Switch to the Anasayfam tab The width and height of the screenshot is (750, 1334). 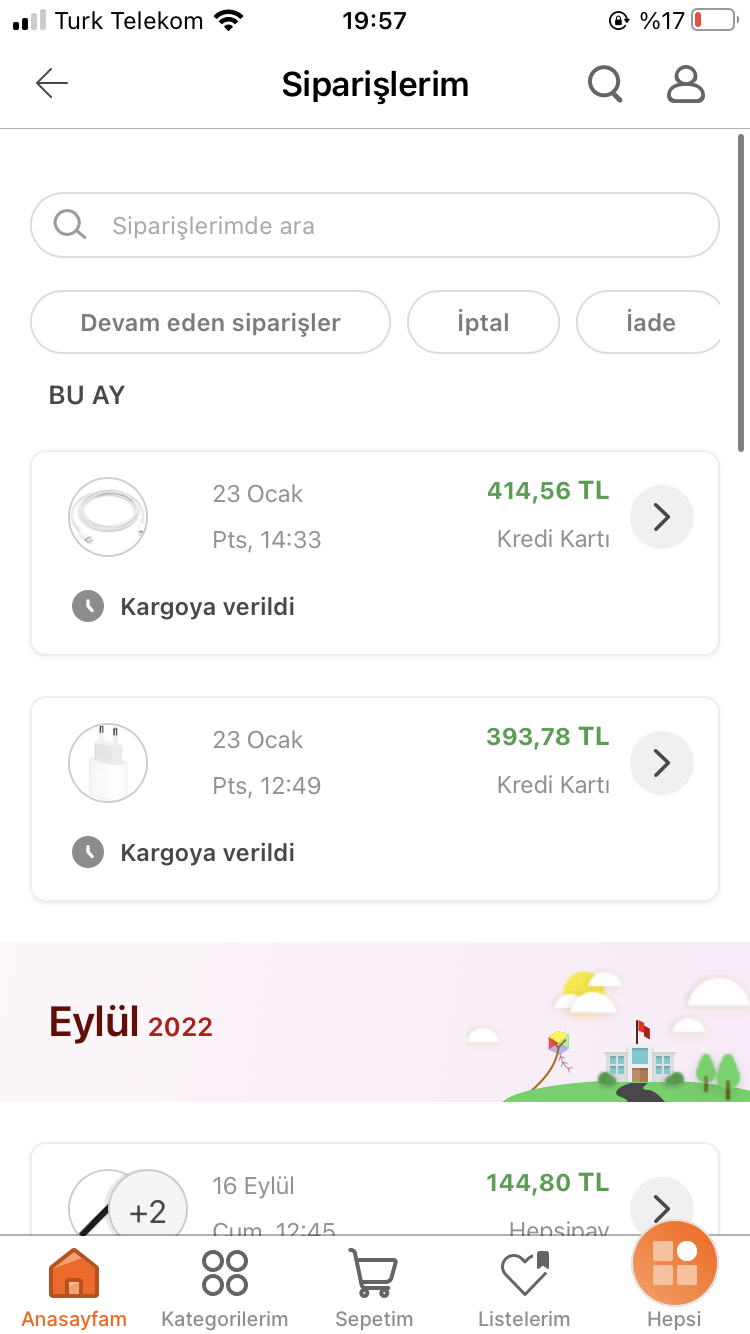pyautogui.click(x=74, y=1288)
